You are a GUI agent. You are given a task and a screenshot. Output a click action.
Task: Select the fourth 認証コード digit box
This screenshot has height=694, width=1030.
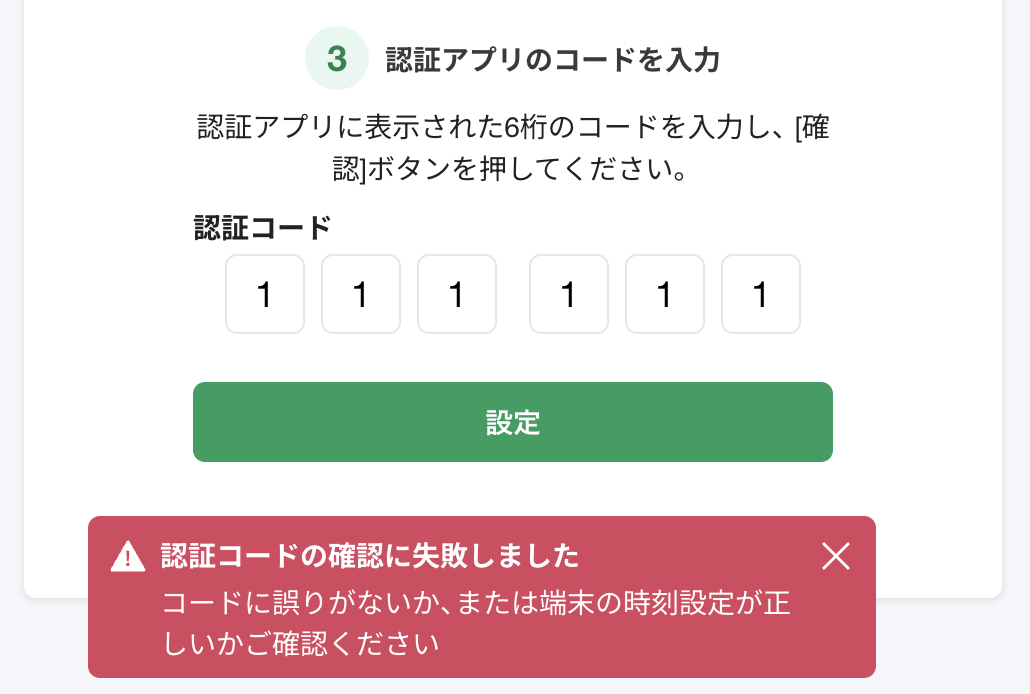pyautogui.click(x=569, y=294)
